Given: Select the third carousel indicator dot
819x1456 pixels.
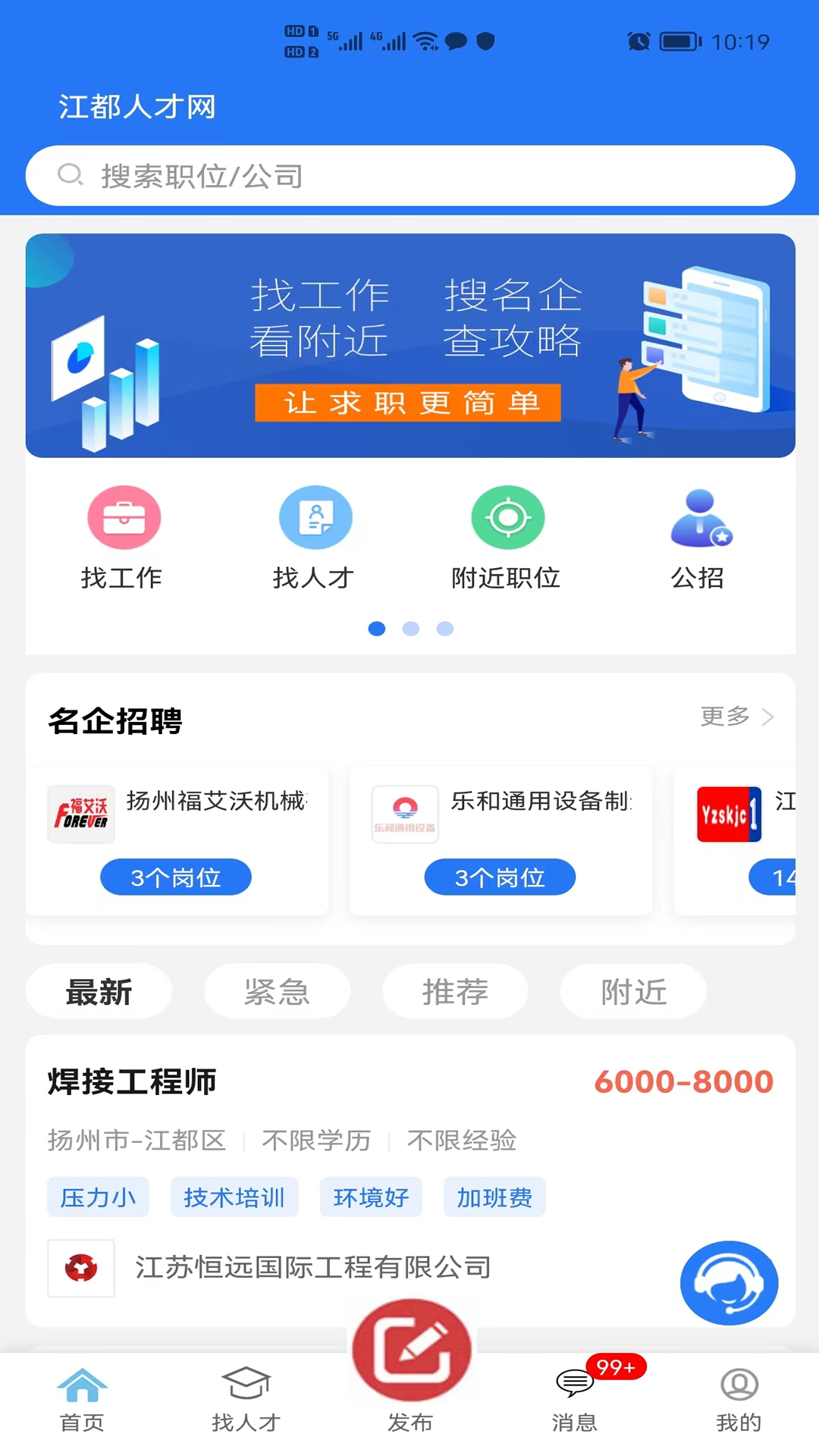Looking at the screenshot, I should click(444, 629).
